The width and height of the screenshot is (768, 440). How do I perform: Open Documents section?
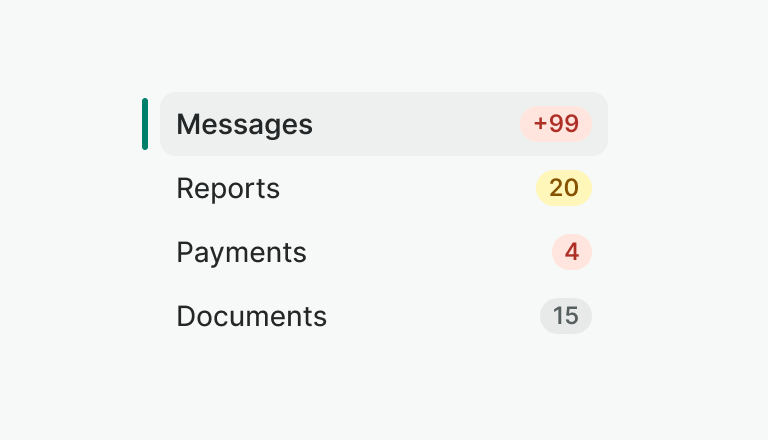pos(252,316)
